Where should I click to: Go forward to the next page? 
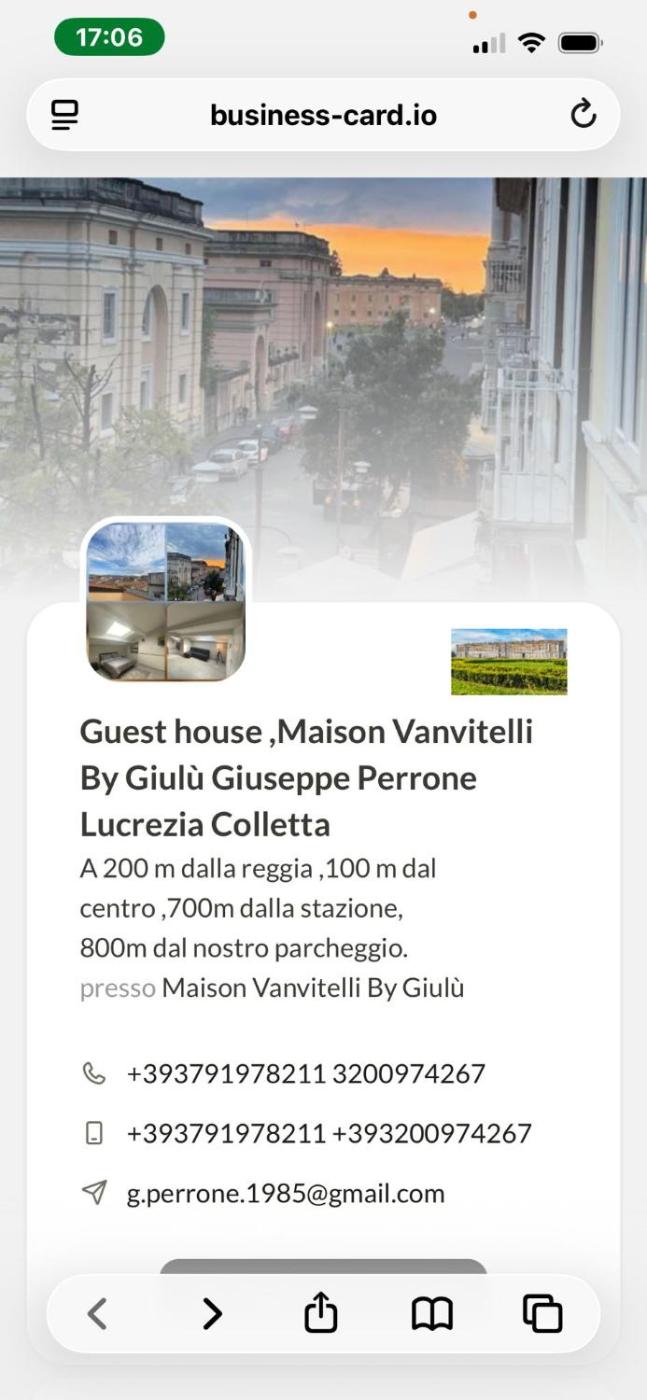point(212,1313)
